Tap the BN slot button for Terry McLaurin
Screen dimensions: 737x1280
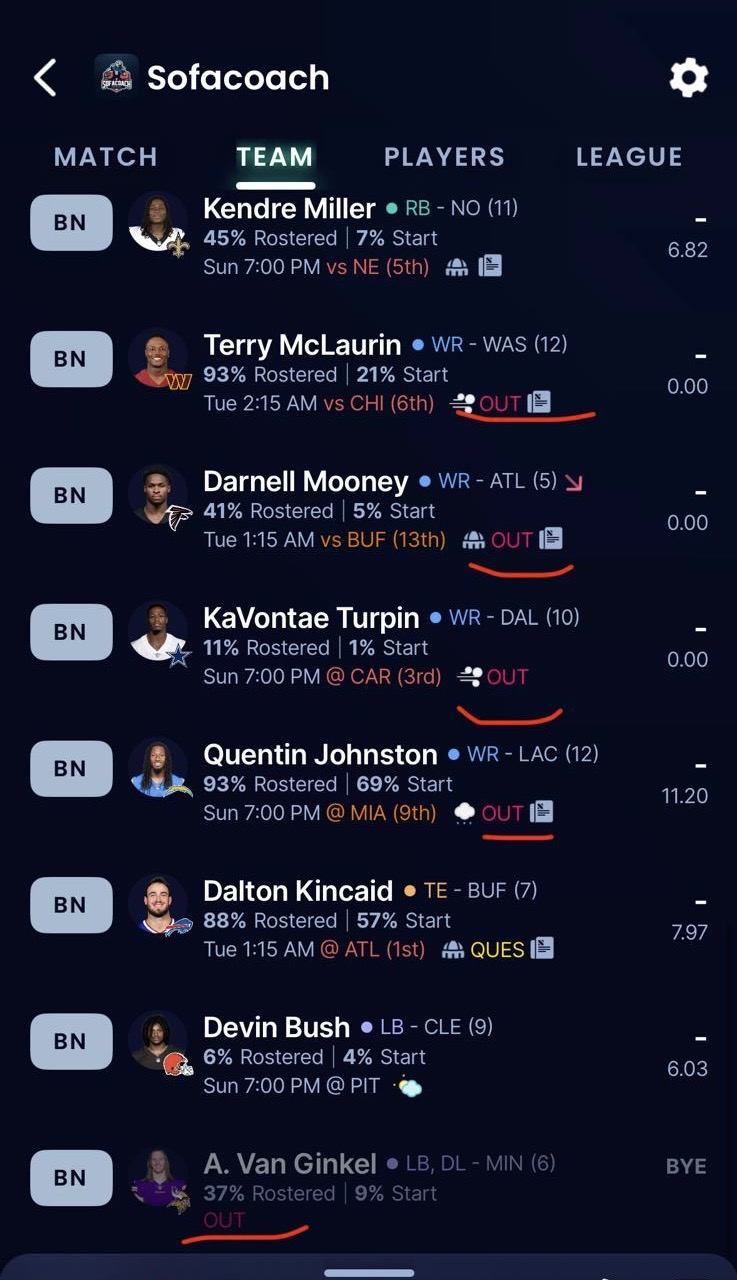pyautogui.click(x=70, y=358)
